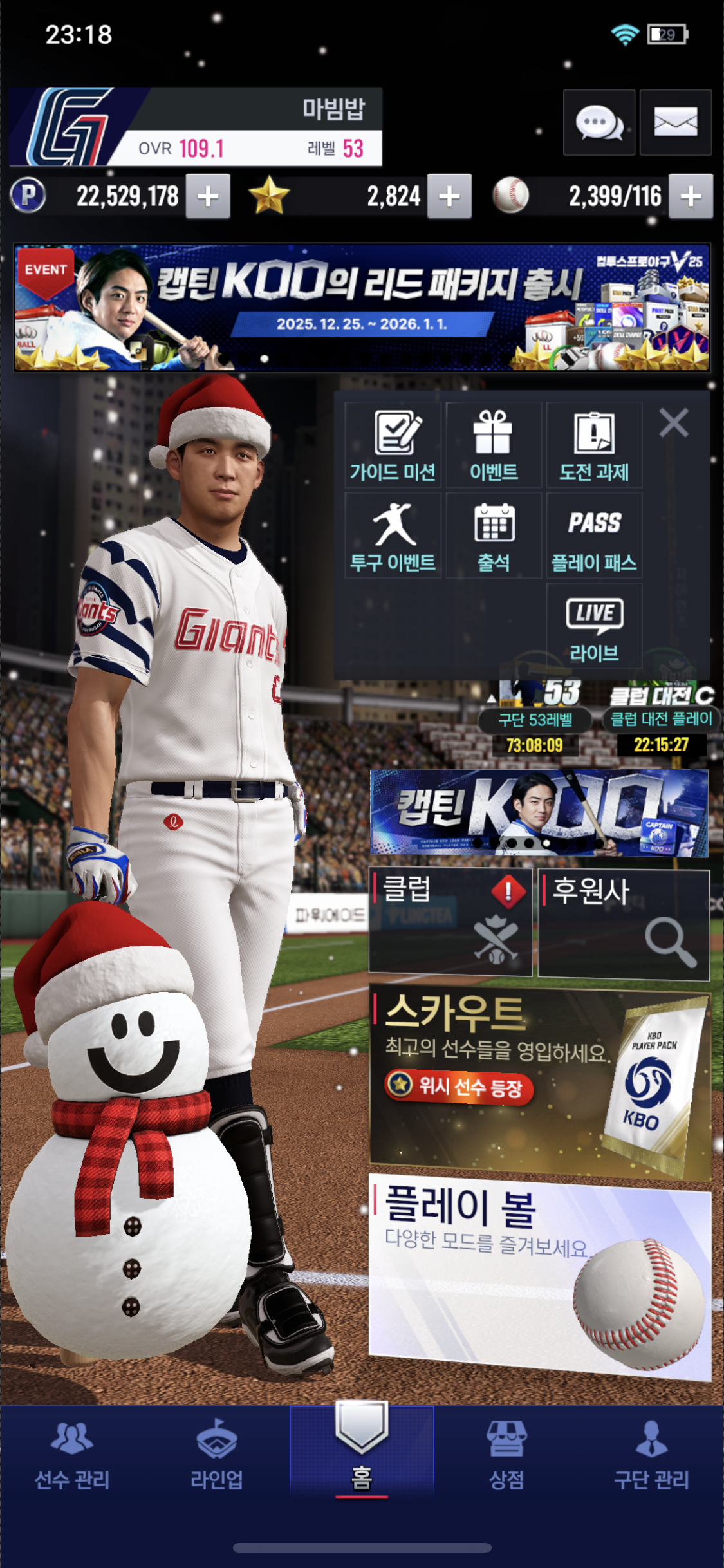Open 플레이 패스
Screen dimensions: 724x1568
pyautogui.click(x=594, y=536)
